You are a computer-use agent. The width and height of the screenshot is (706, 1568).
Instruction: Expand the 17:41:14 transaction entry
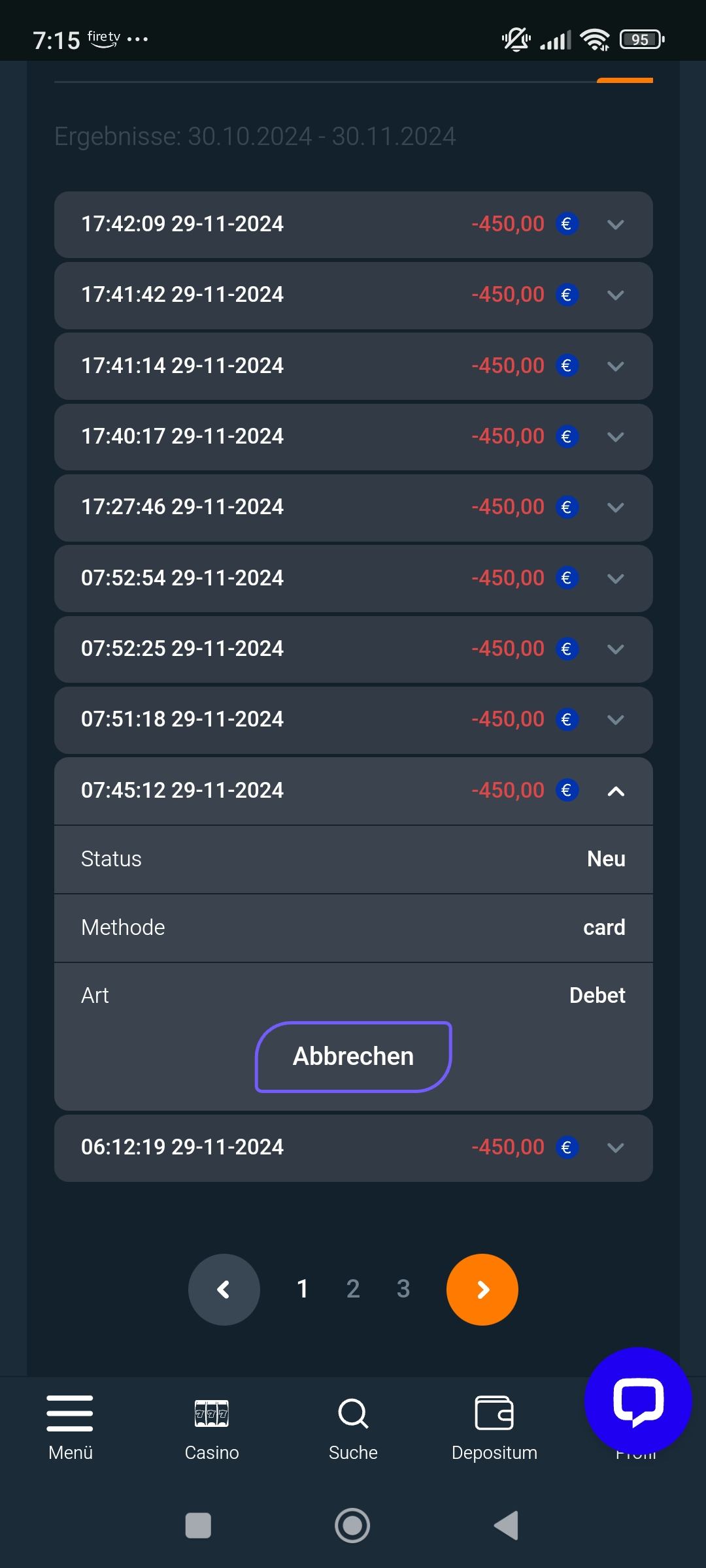pyautogui.click(x=615, y=367)
